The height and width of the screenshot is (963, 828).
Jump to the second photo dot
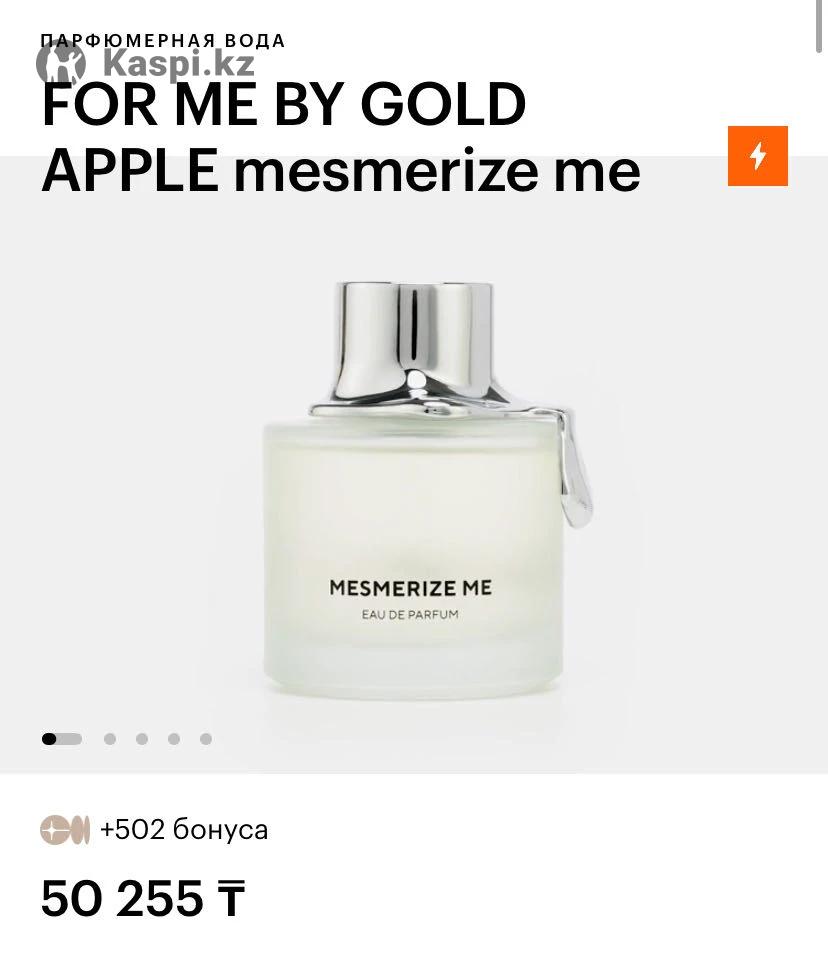110,739
